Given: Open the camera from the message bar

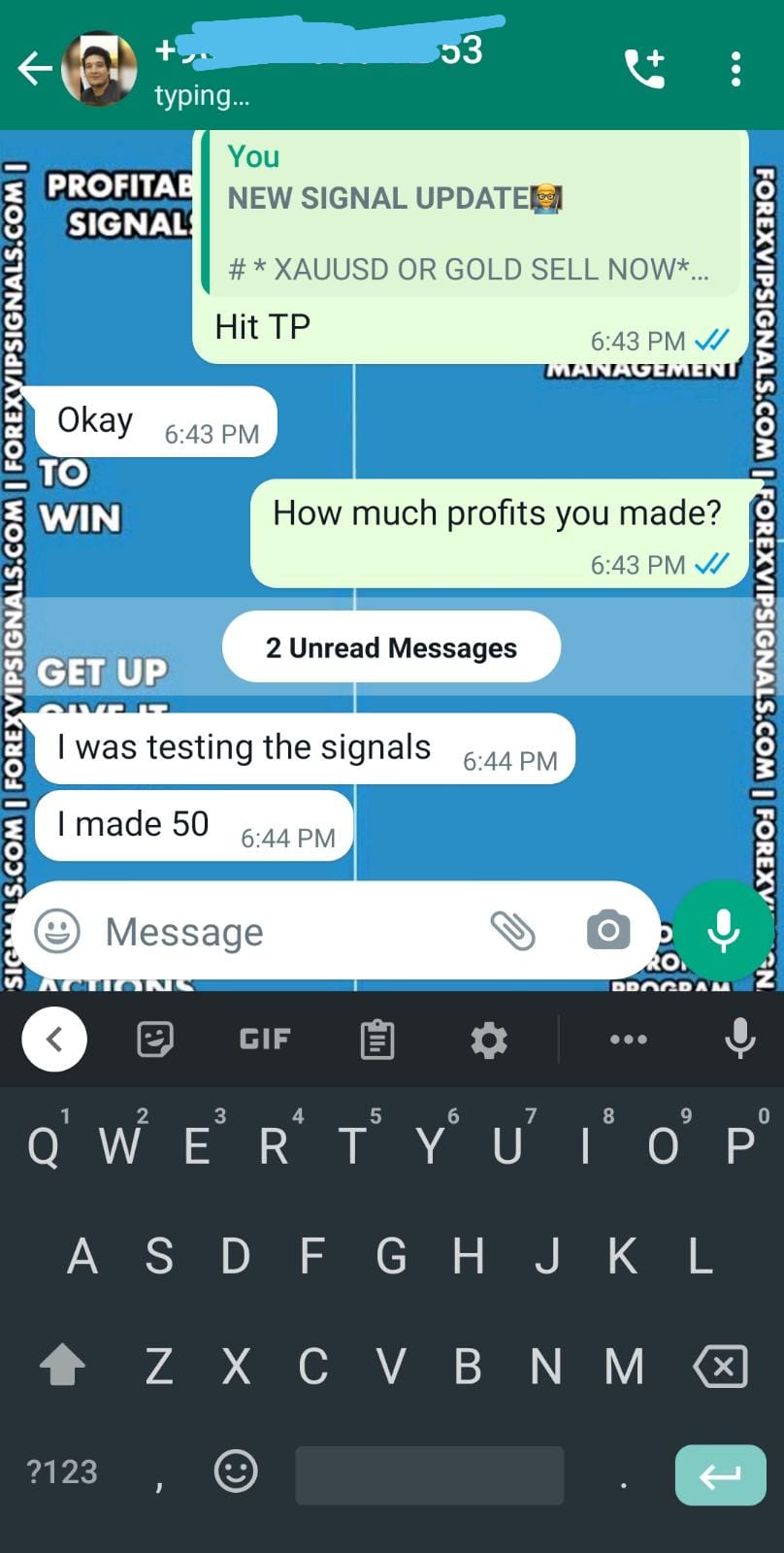Looking at the screenshot, I should [608, 931].
